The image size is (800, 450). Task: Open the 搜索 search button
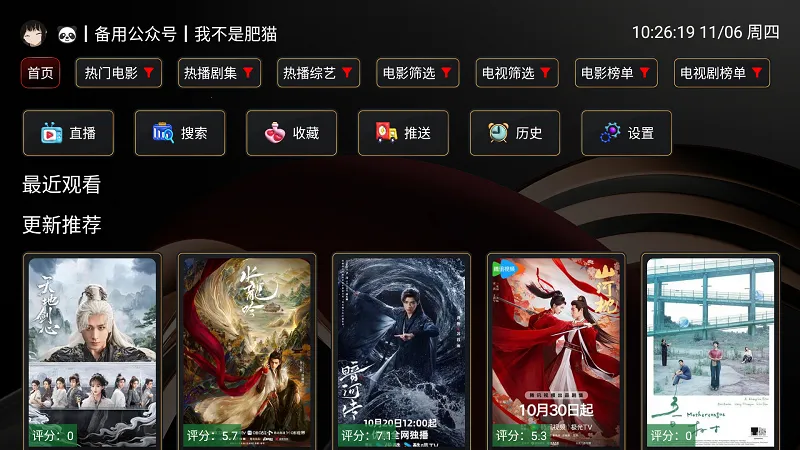180,133
